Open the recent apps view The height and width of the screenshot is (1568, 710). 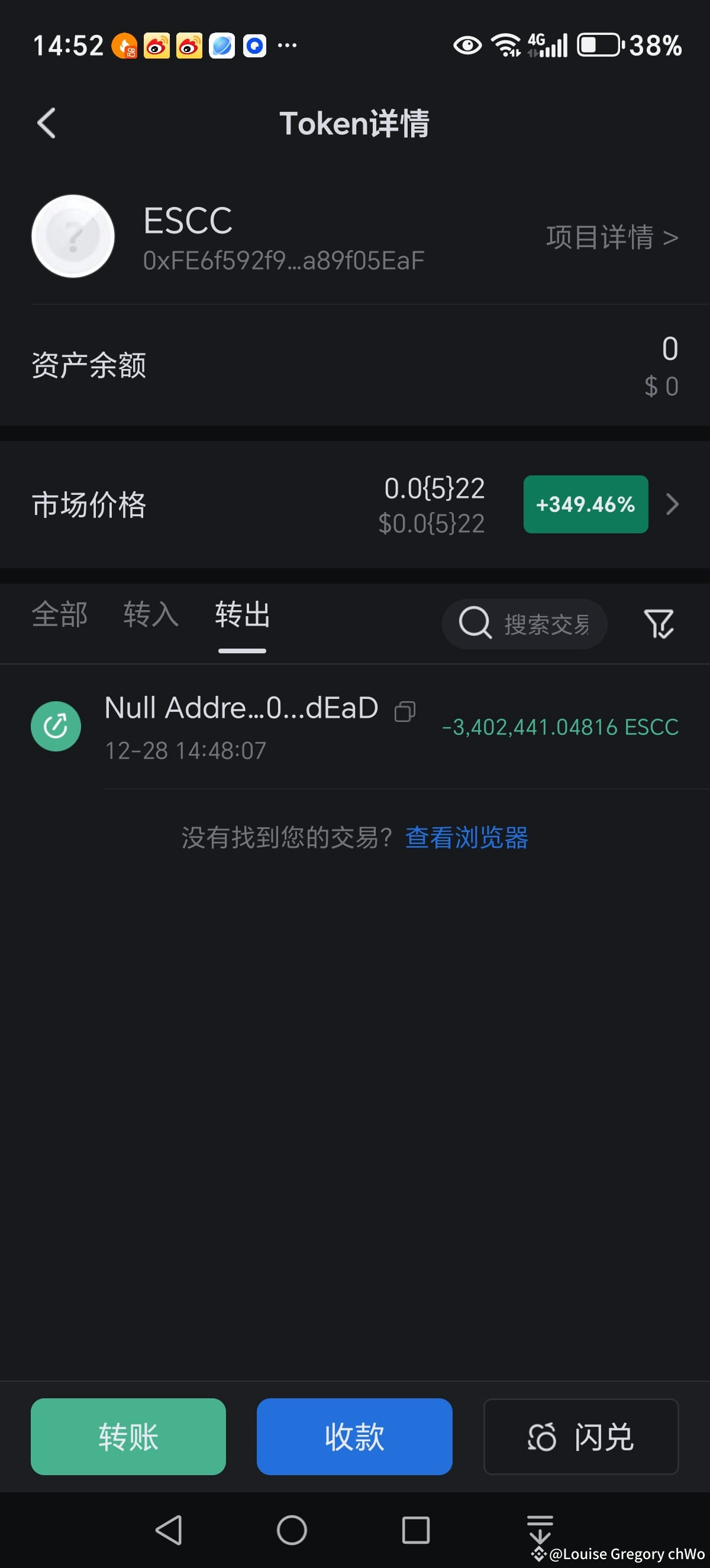point(416,1530)
